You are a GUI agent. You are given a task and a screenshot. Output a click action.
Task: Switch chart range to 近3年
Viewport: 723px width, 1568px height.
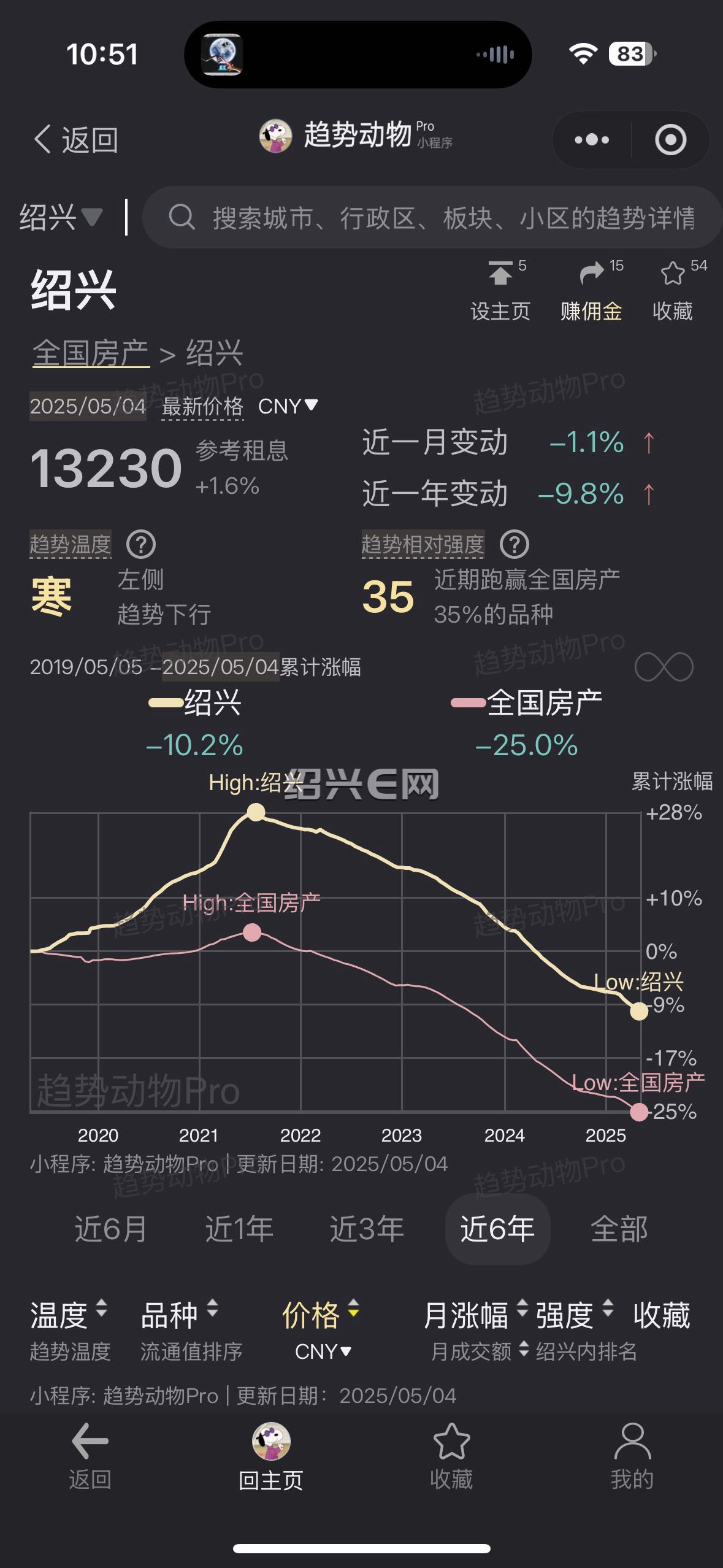point(367,1229)
